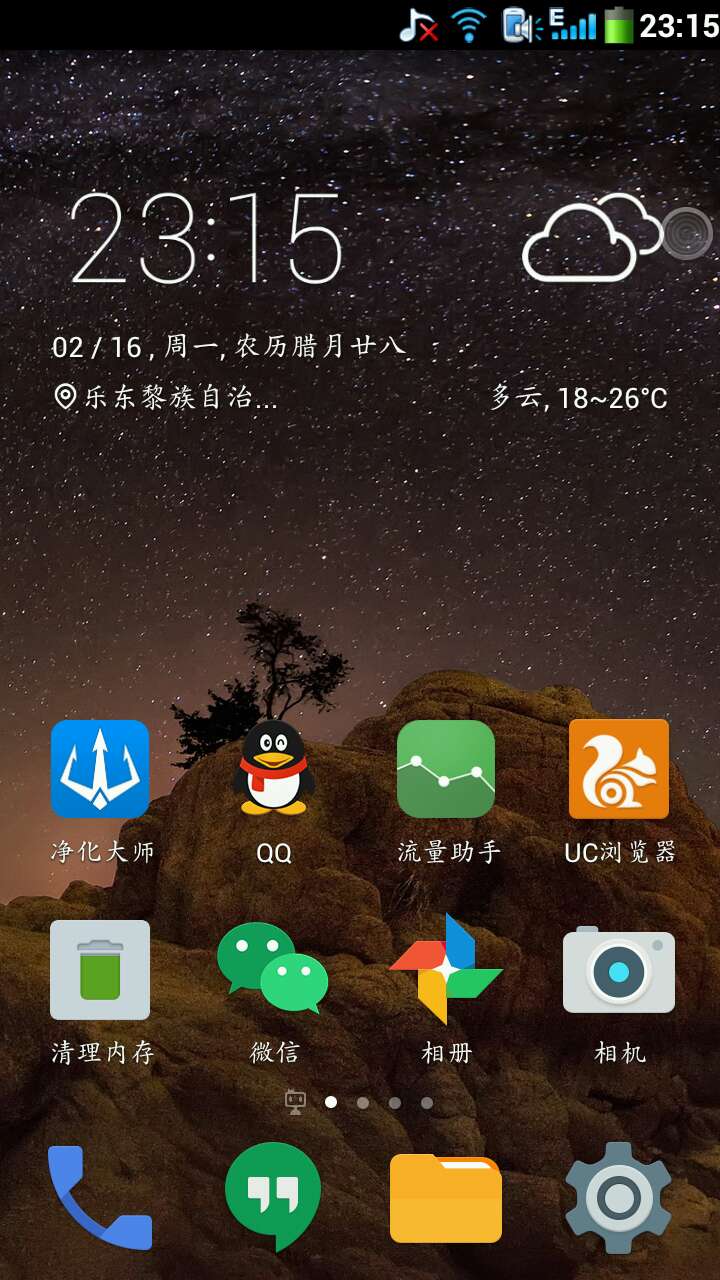
Task: Open the Hangouts app in the dock
Action: [x=273, y=1195]
